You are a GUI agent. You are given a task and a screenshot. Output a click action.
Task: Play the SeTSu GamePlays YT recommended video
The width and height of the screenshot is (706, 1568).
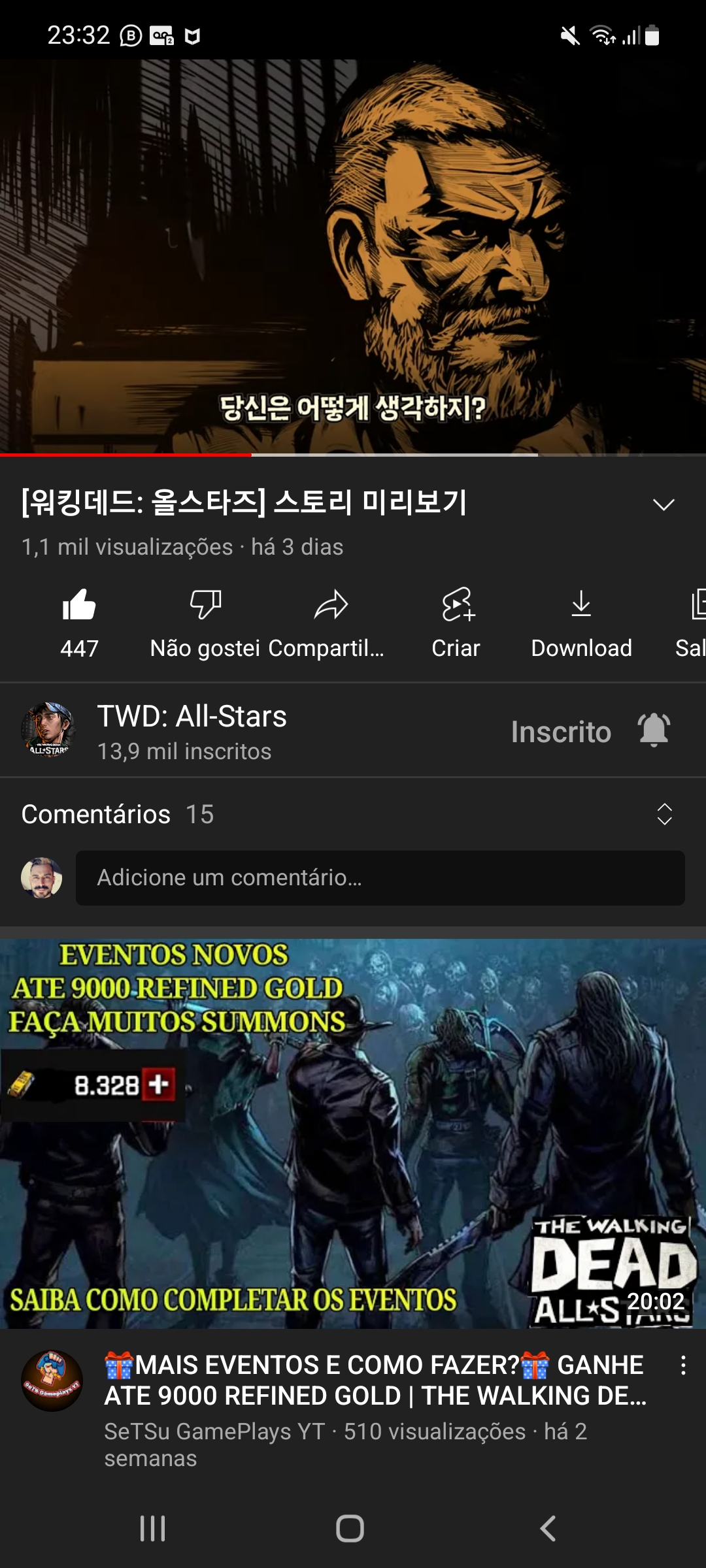353,1134
